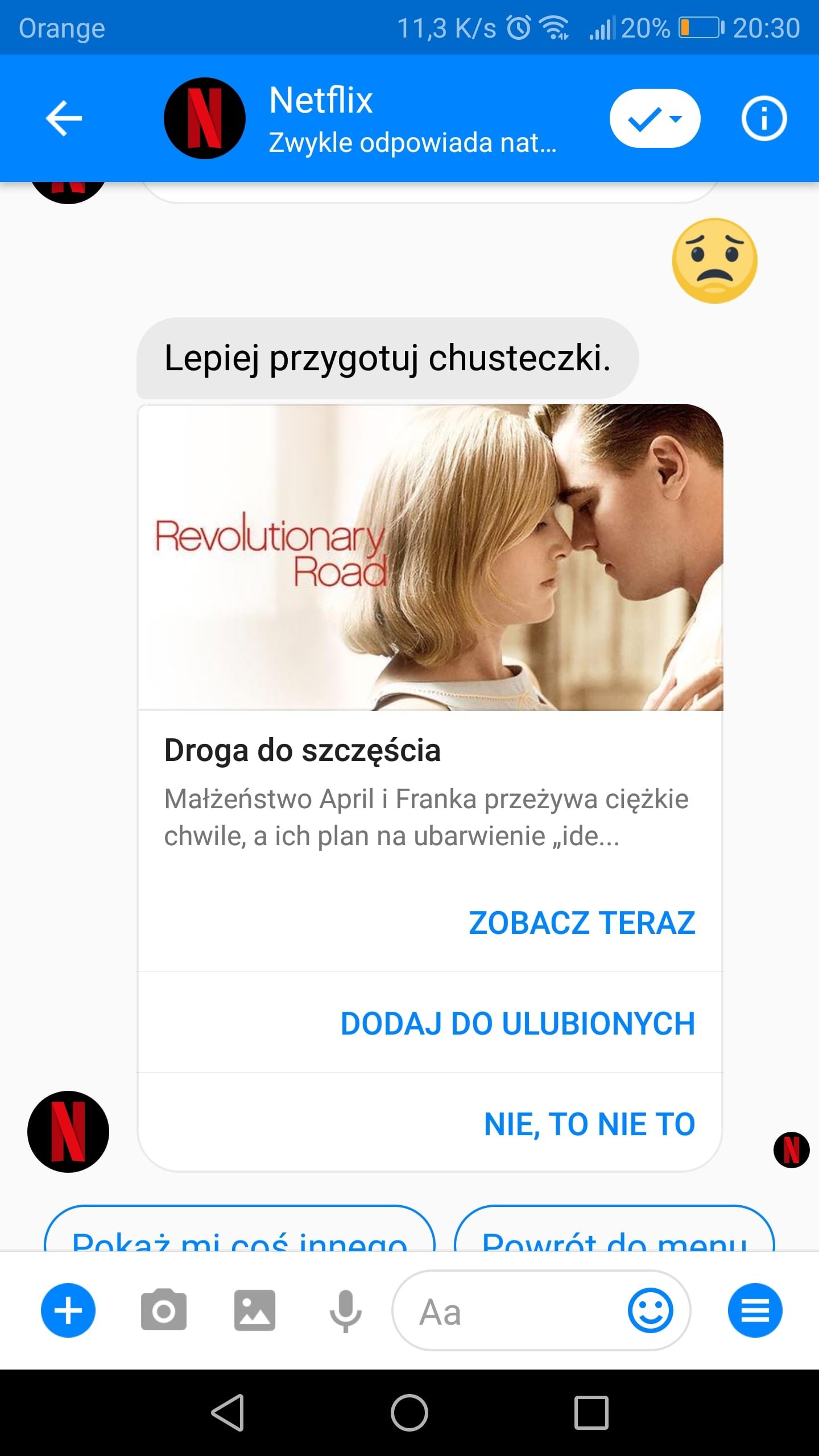This screenshot has width=819, height=1456.
Task: Open the Netflix profile from the header
Action: pos(205,118)
